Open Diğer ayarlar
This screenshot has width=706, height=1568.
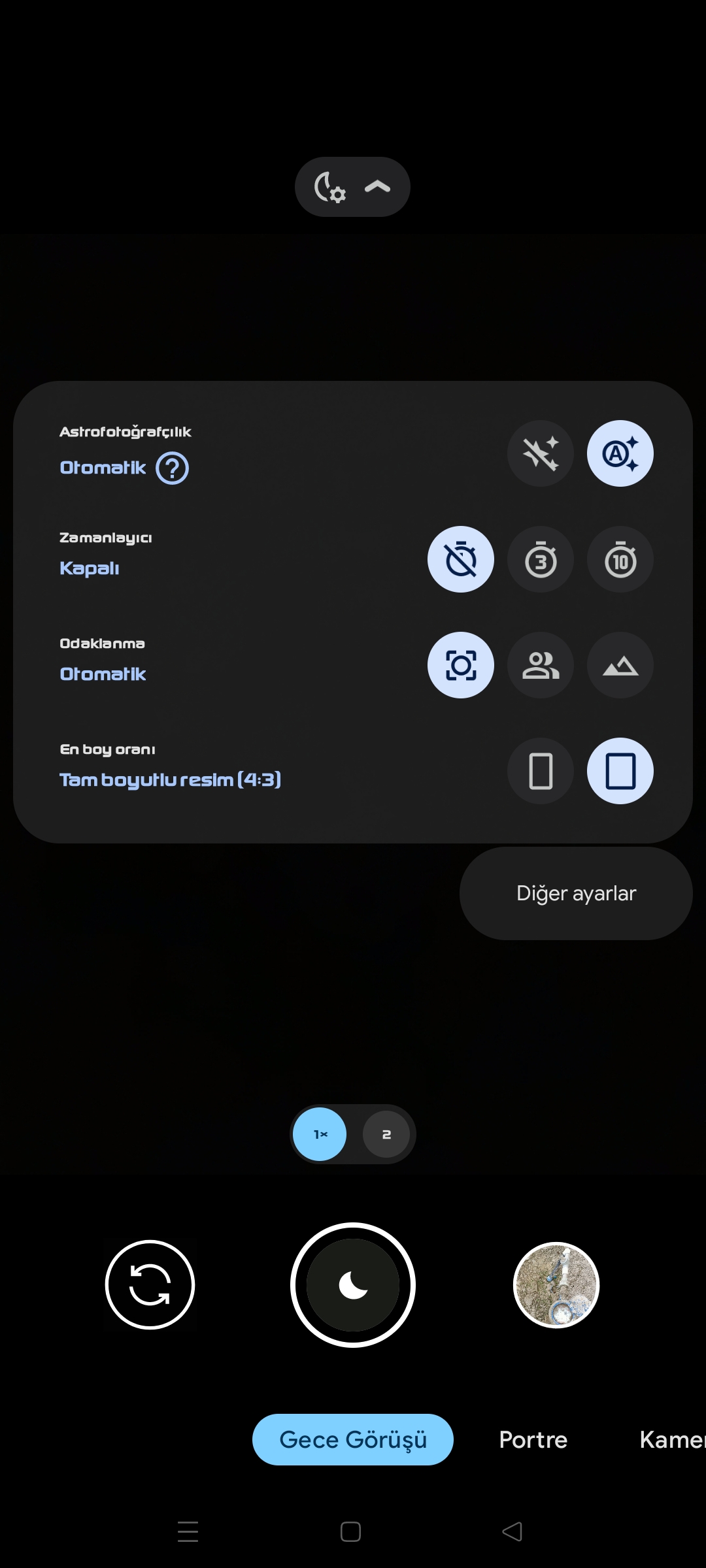(576, 893)
